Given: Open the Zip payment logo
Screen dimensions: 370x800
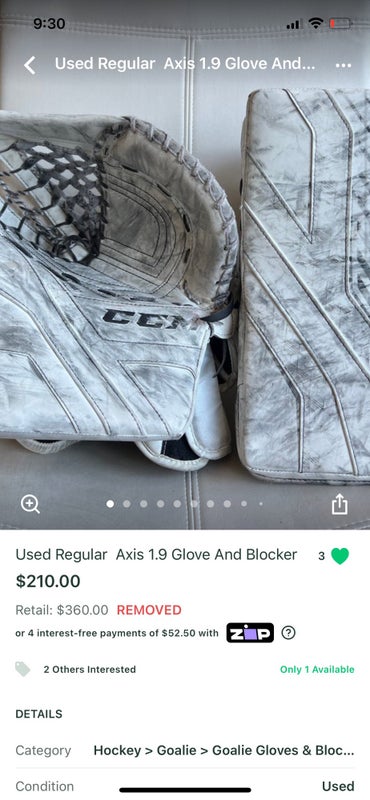Looking at the screenshot, I should (250, 633).
